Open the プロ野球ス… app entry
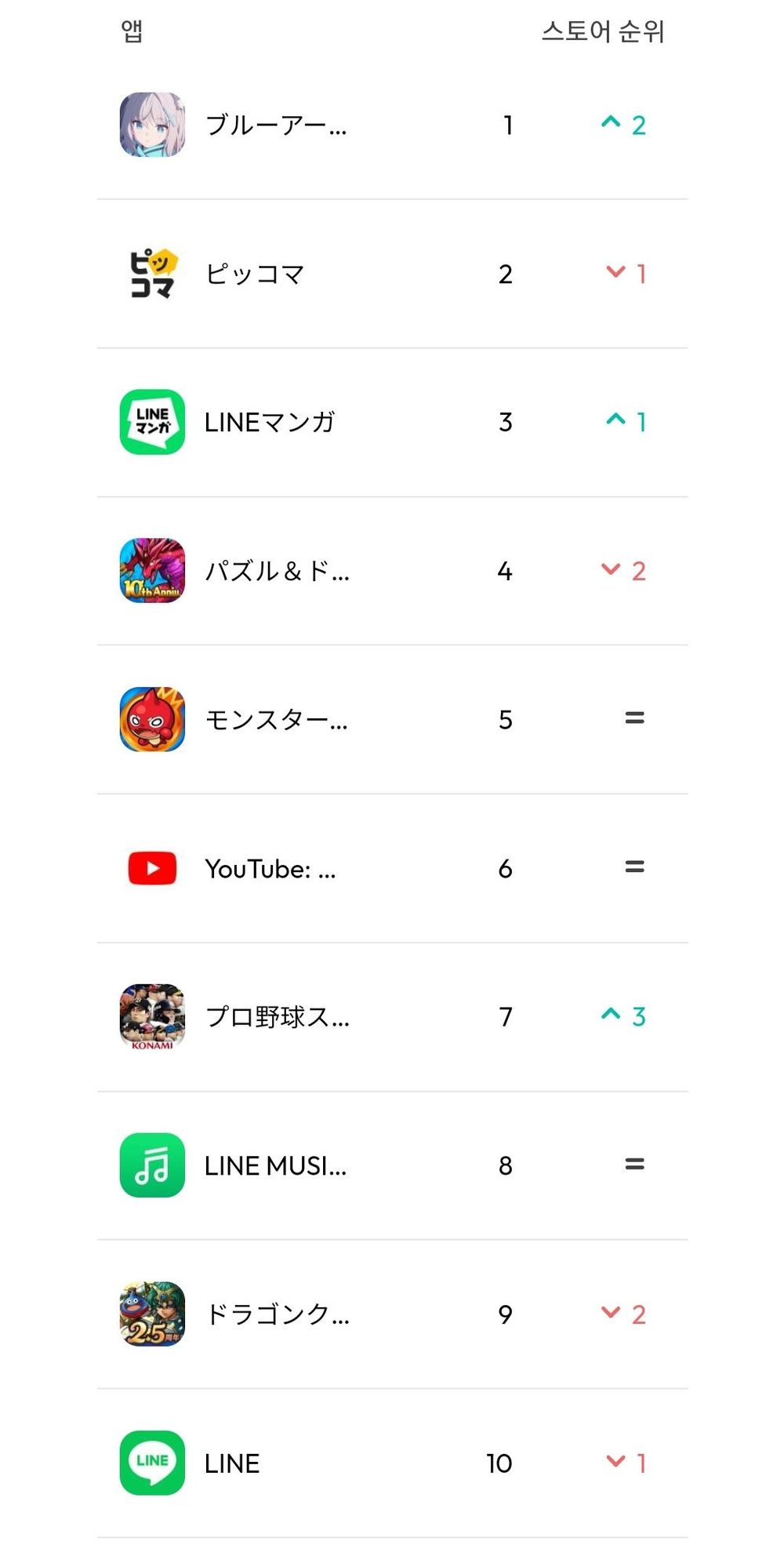 pyautogui.click(x=276, y=1016)
